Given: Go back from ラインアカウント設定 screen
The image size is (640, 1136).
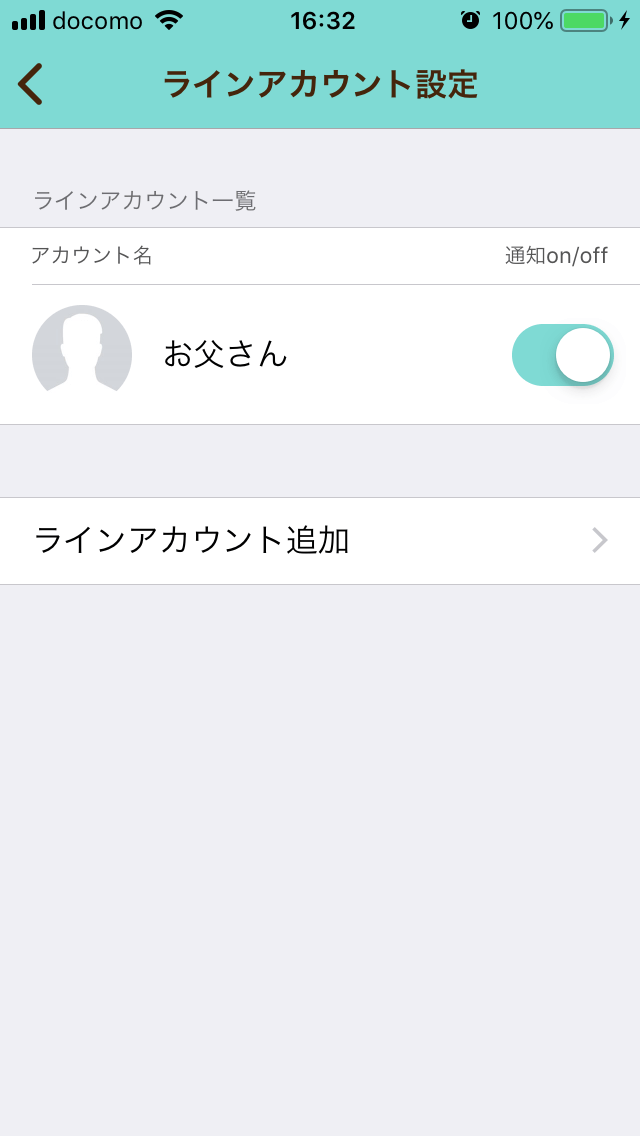Looking at the screenshot, I should click(30, 85).
